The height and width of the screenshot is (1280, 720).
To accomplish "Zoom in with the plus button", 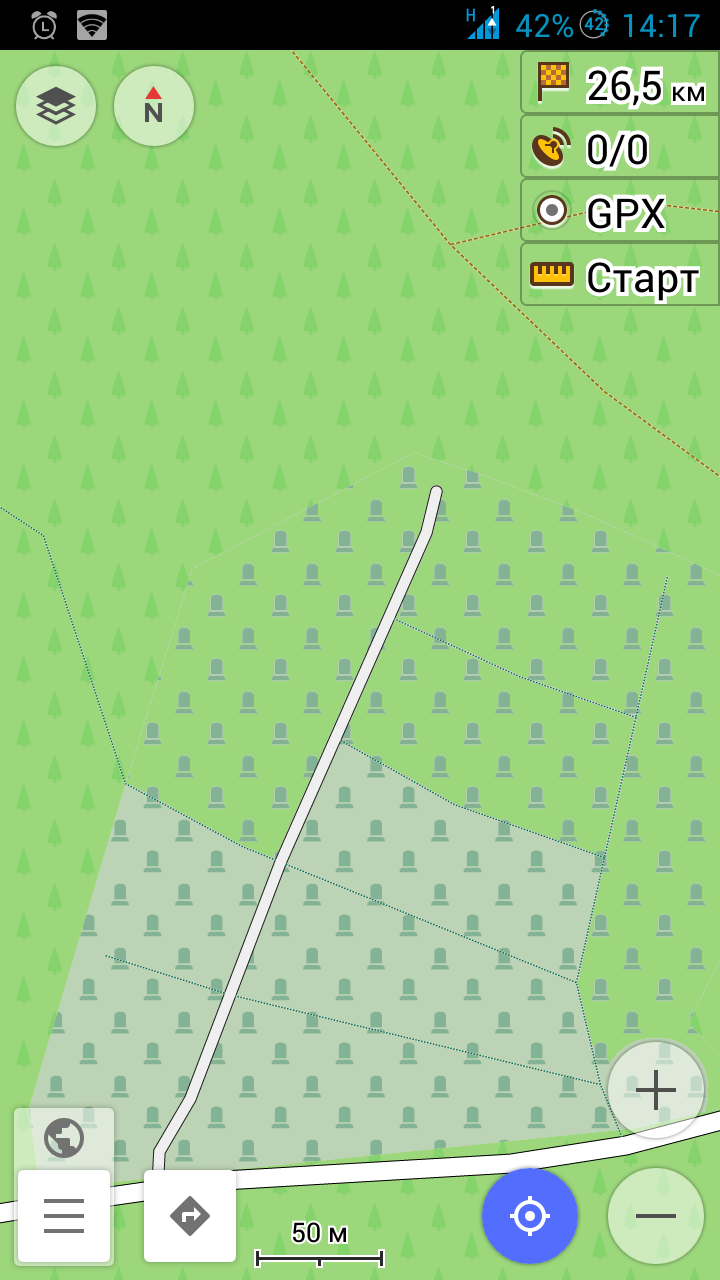I will tap(656, 1089).
